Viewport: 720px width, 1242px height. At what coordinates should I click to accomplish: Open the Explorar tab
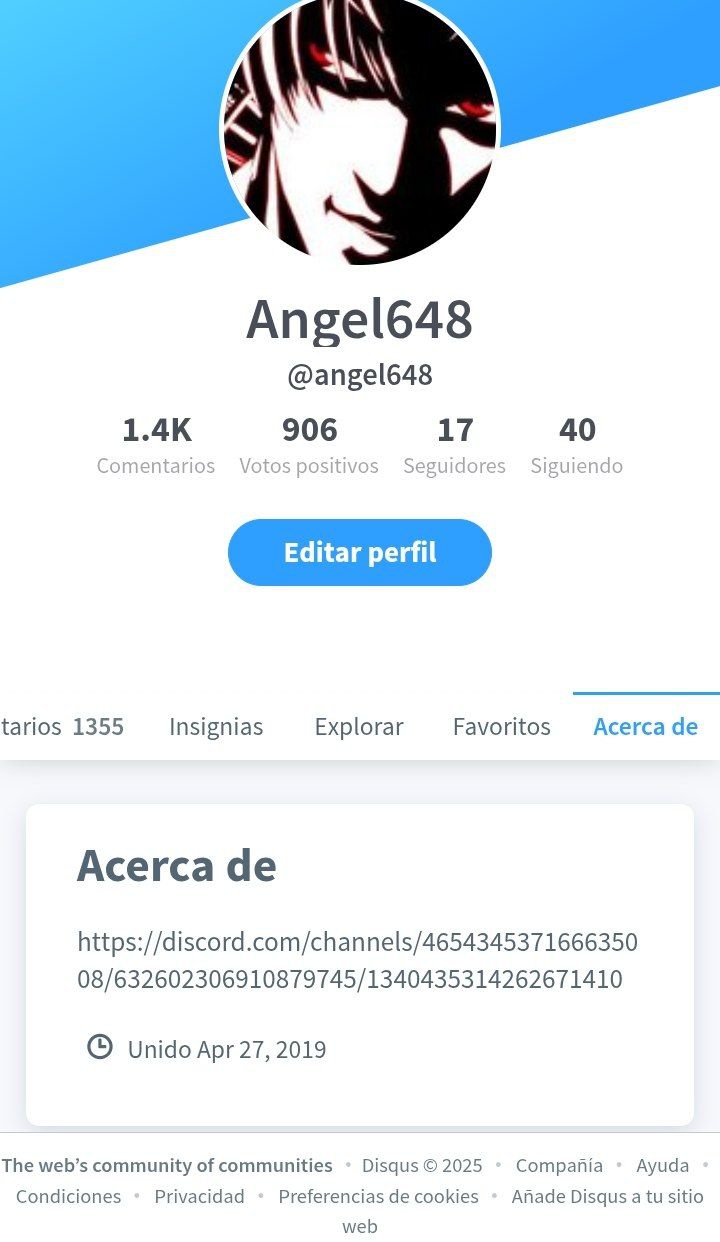[x=359, y=727]
